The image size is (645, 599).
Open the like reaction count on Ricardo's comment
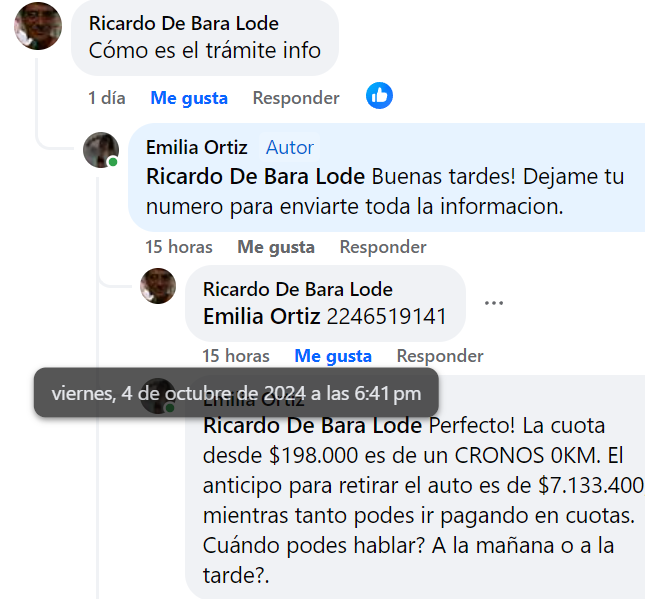click(379, 96)
